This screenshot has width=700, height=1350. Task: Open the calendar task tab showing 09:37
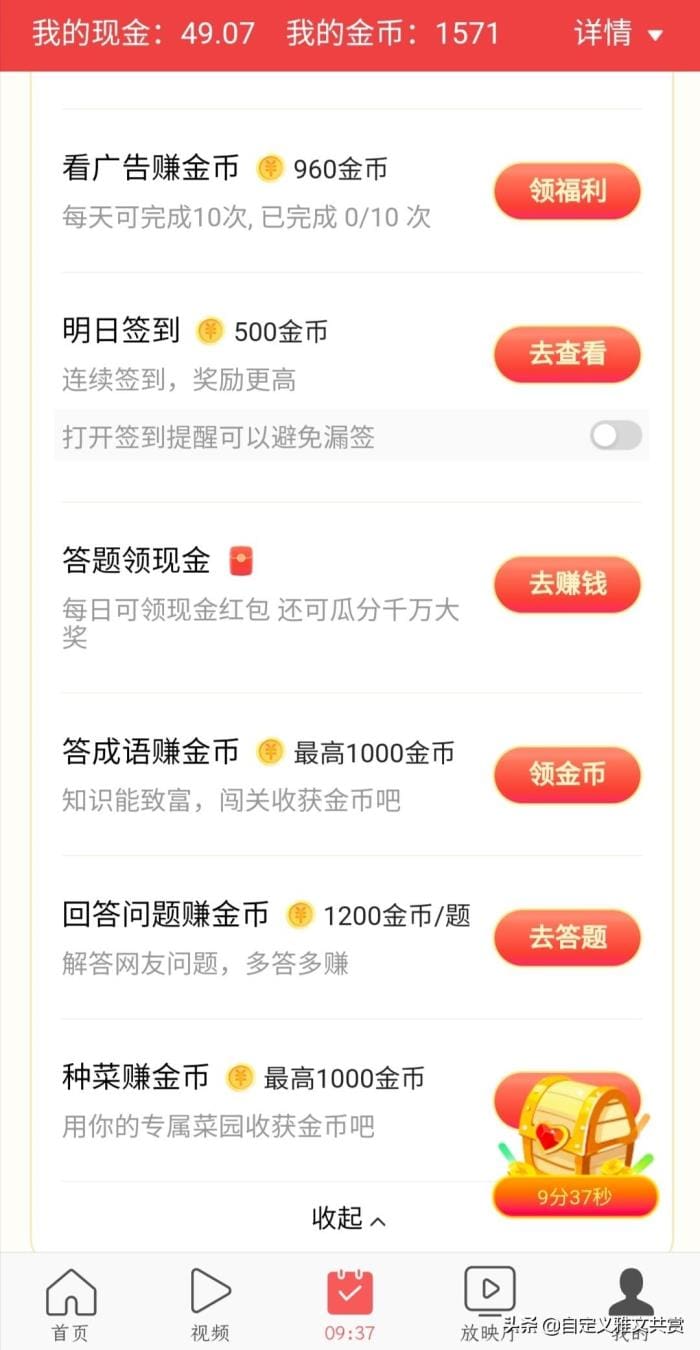coord(350,1304)
